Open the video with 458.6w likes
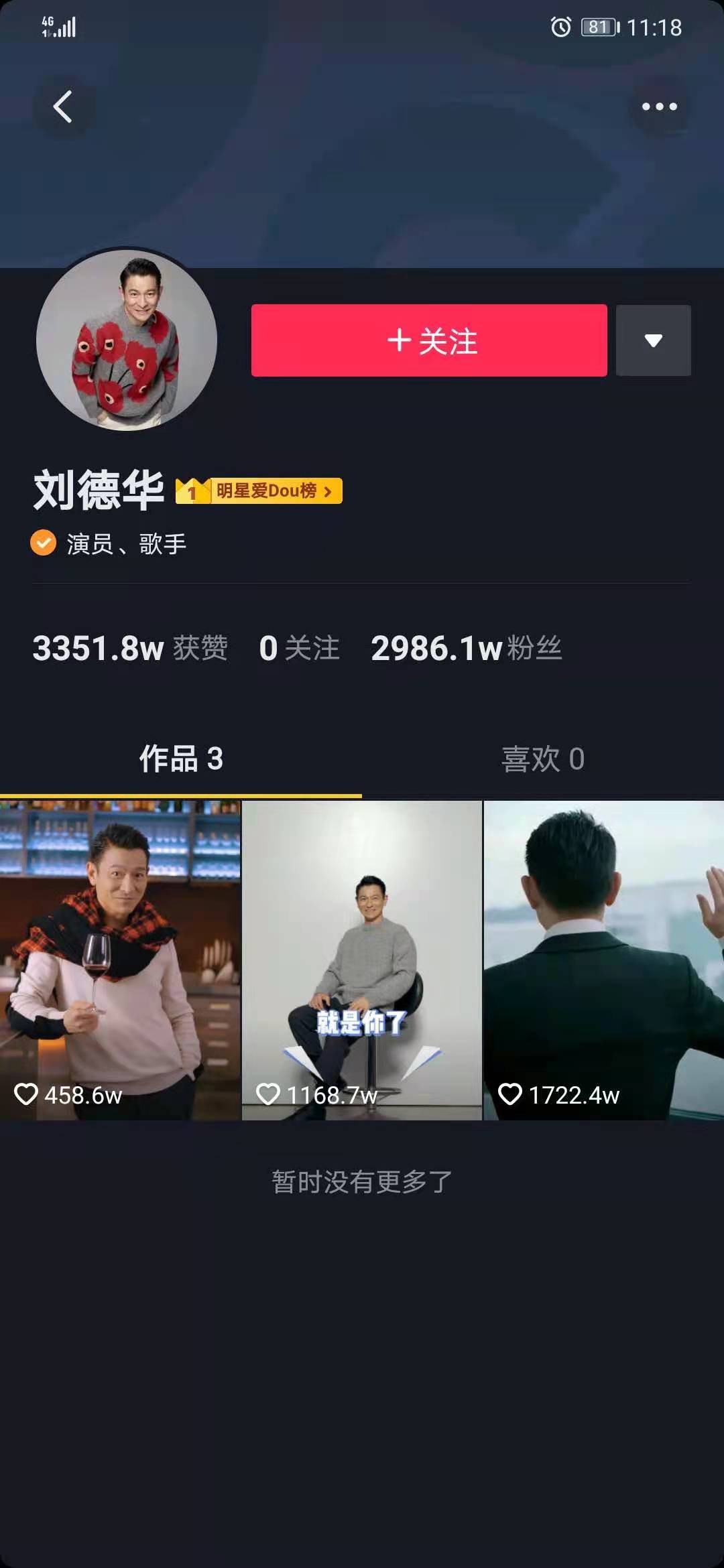 click(120, 960)
